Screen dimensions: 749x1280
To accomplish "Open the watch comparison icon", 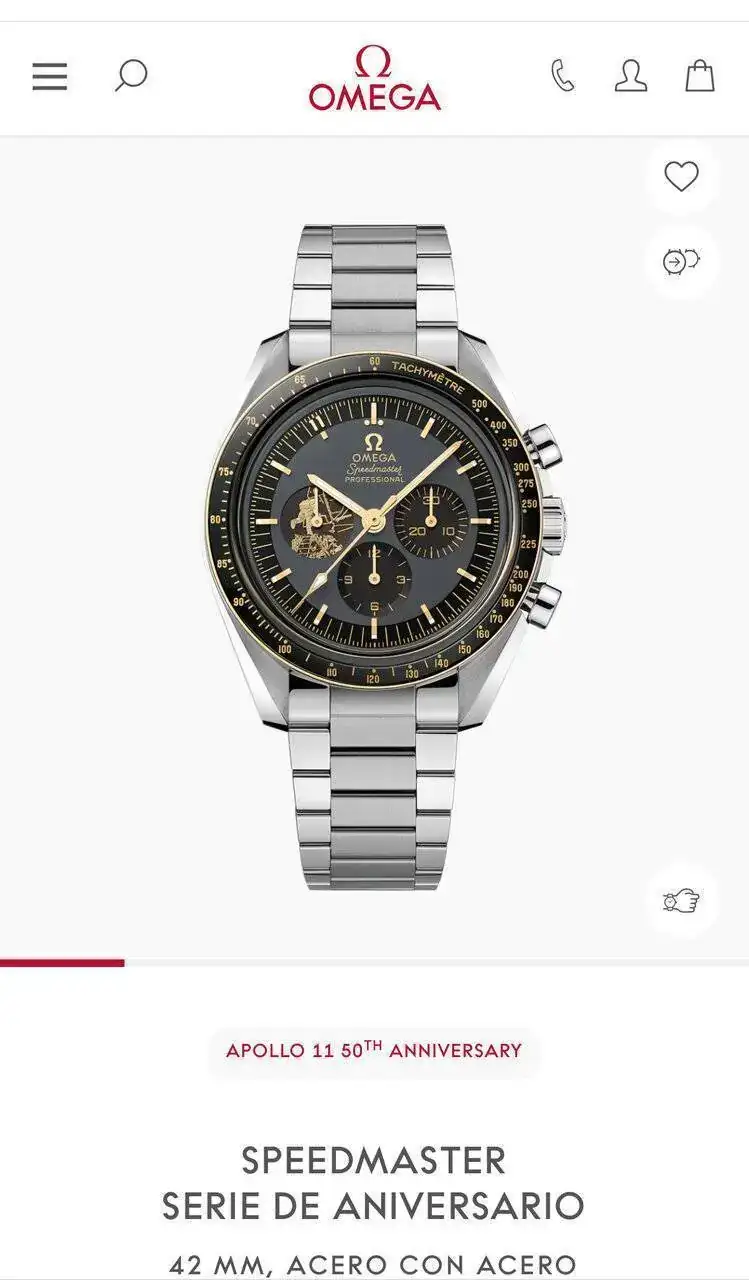I will click(681, 262).
